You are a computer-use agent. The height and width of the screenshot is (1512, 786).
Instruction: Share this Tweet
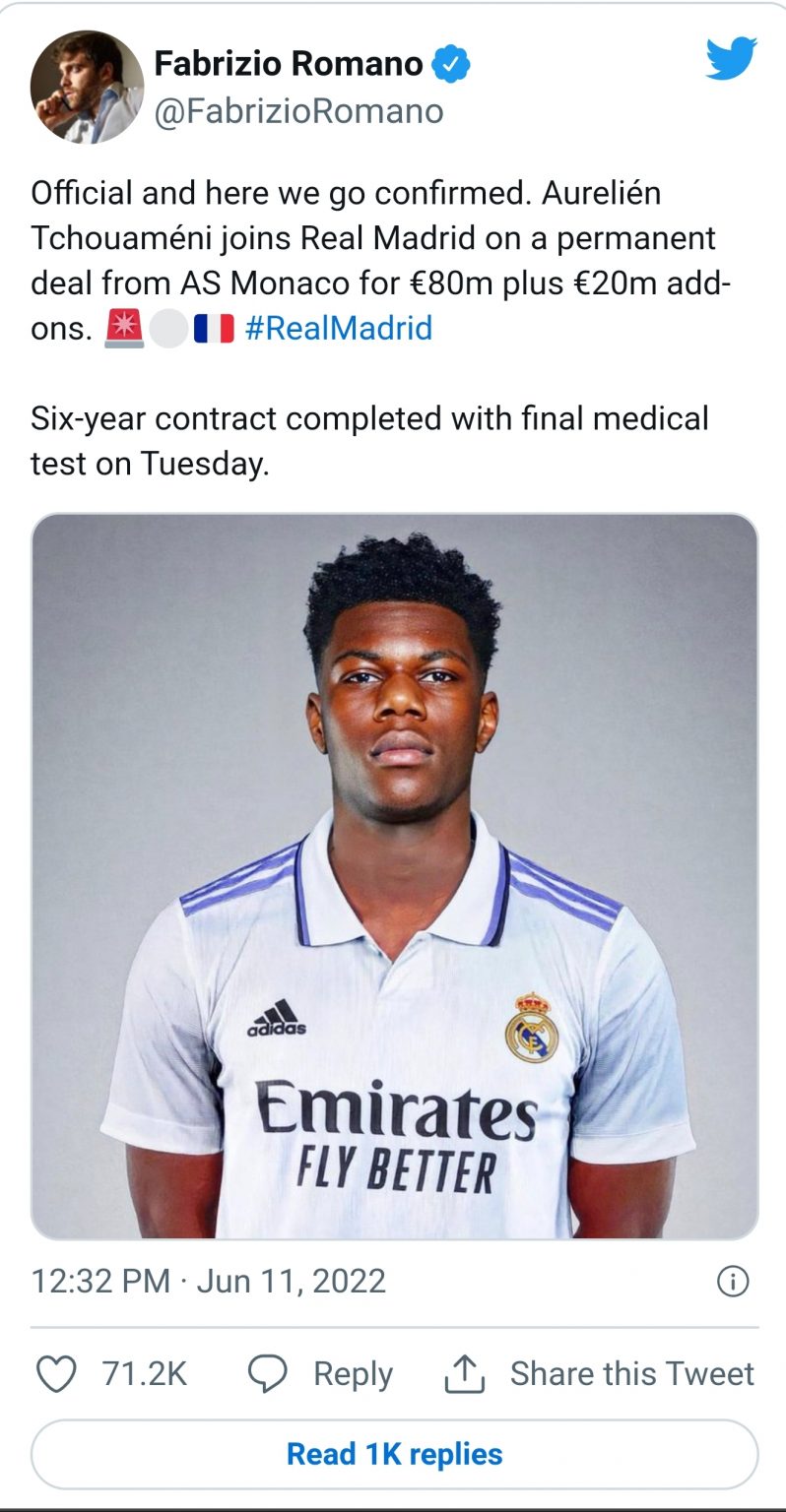pos(599,1374)
